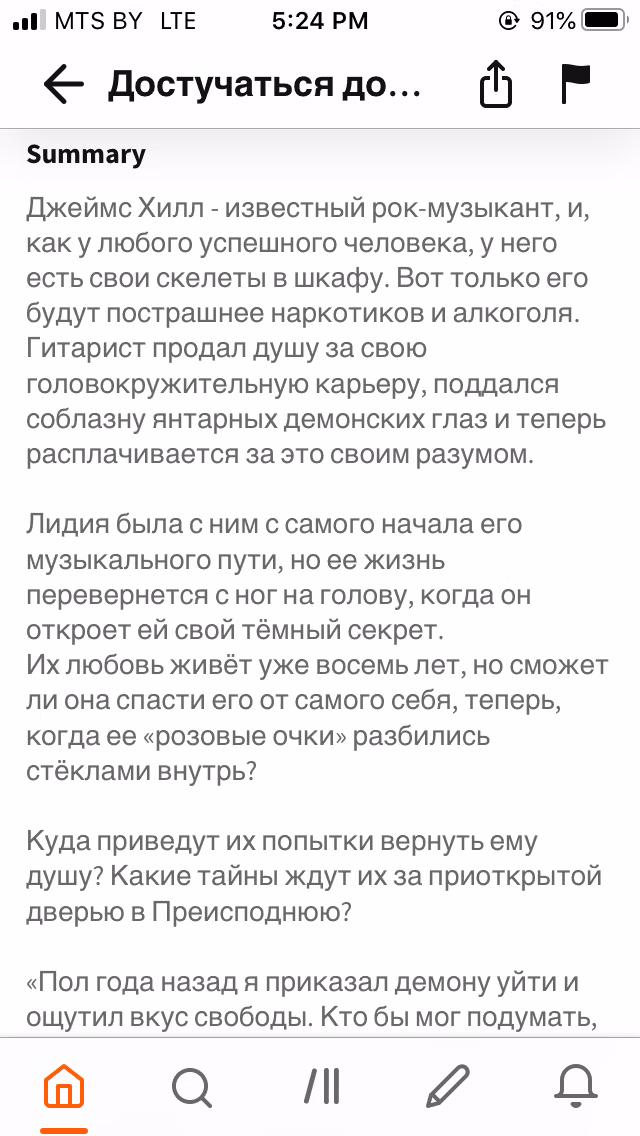Open the Home tab
This screenshot has width=640, height=1136.
[x=65, y=1086]
